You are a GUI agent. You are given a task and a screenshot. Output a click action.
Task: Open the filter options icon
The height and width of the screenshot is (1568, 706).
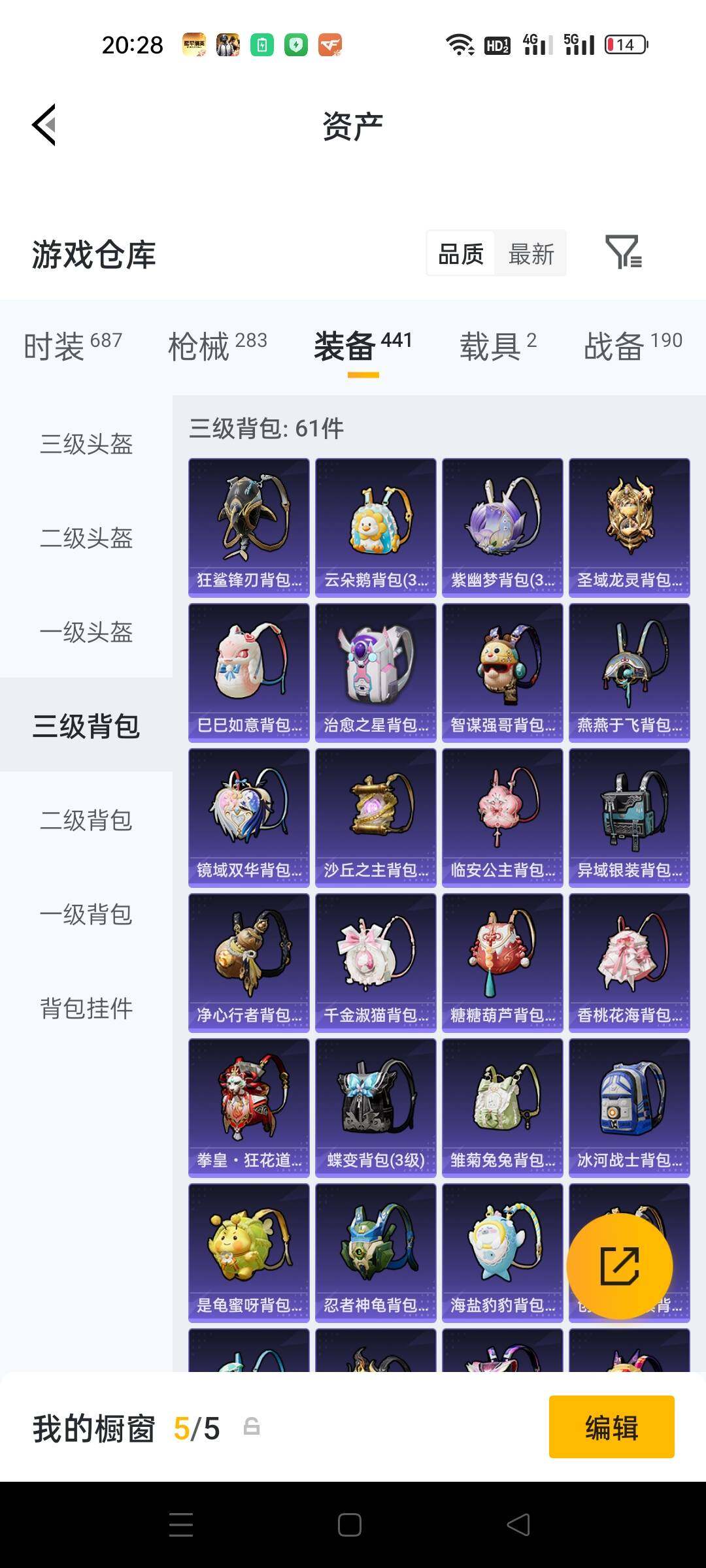626,253
